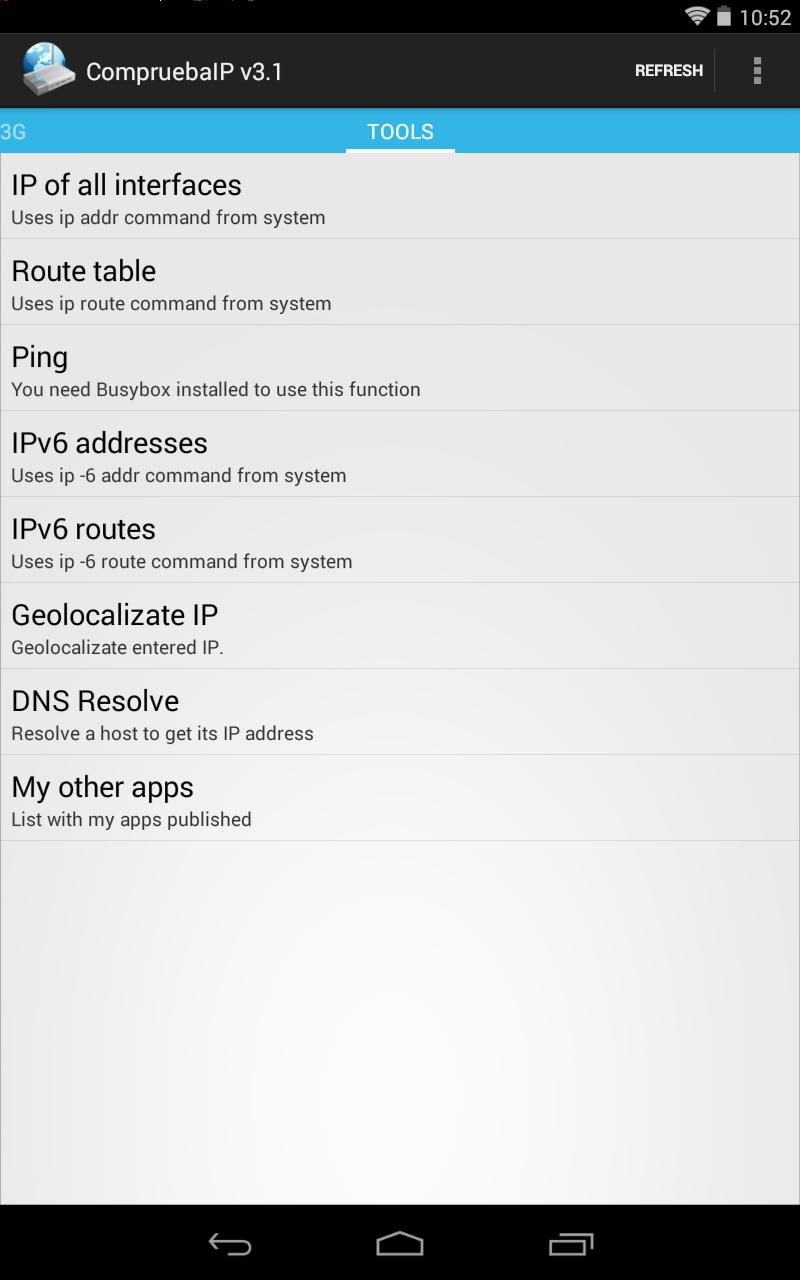
Task: Open Geolocalizate IP tool
Action: tap(400, 627)
